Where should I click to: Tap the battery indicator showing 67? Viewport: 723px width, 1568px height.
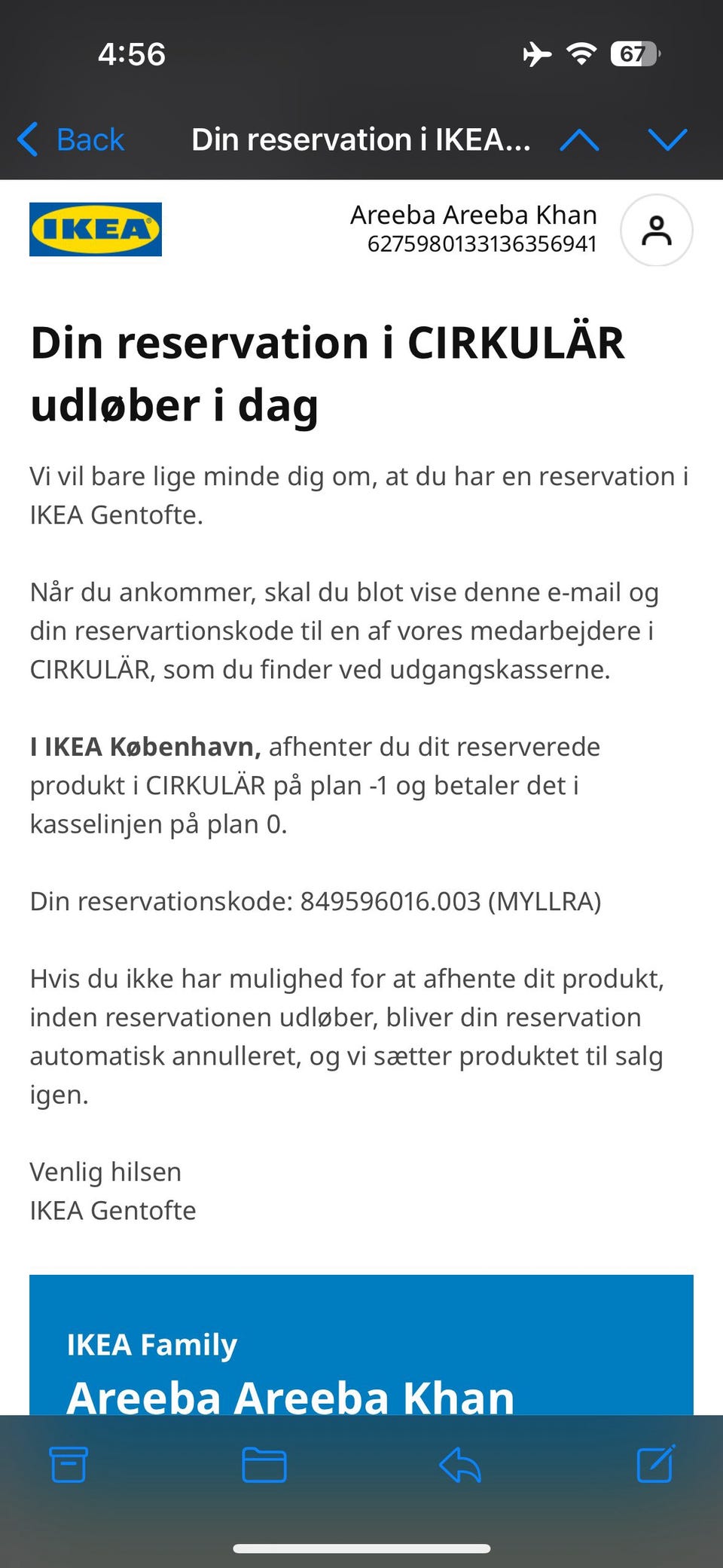click(633, 53)
